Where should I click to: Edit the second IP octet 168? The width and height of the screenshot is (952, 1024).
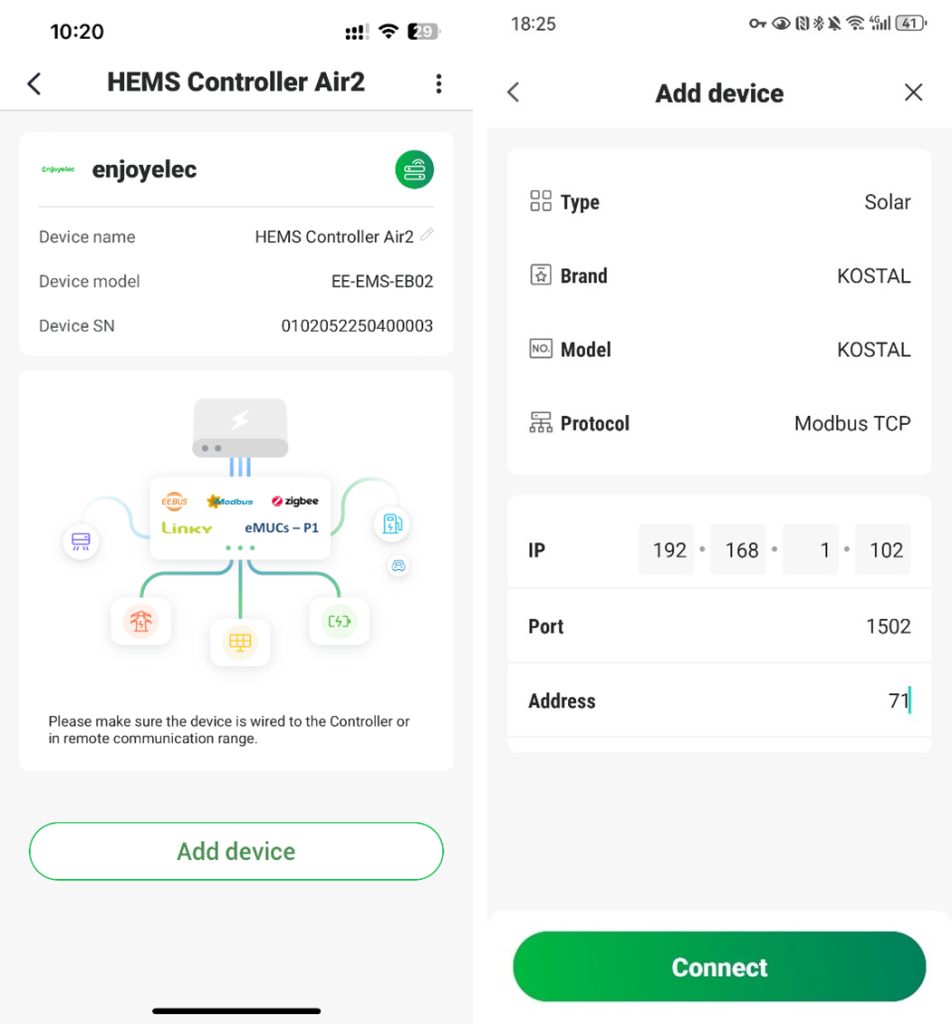[739, 550]
